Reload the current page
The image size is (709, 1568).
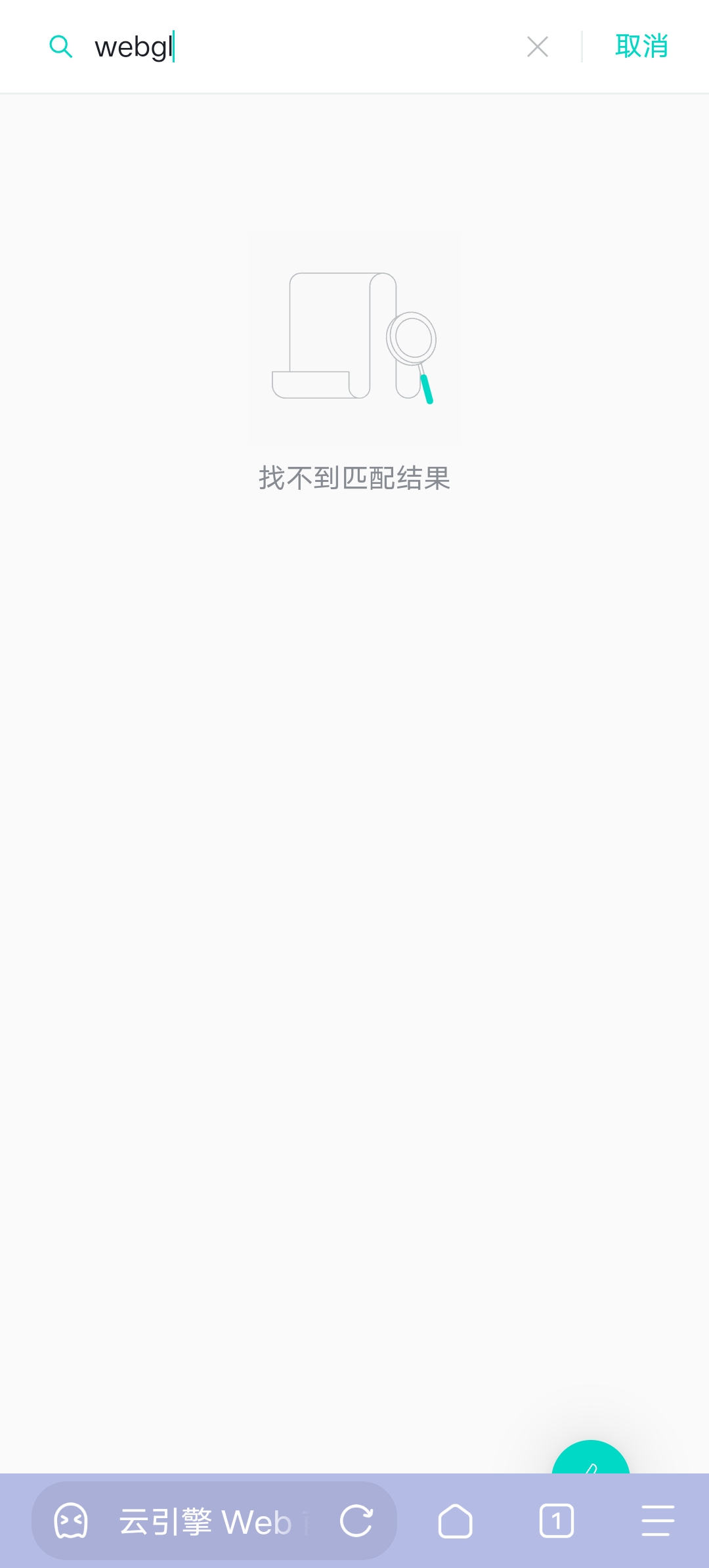(356, 1521)
